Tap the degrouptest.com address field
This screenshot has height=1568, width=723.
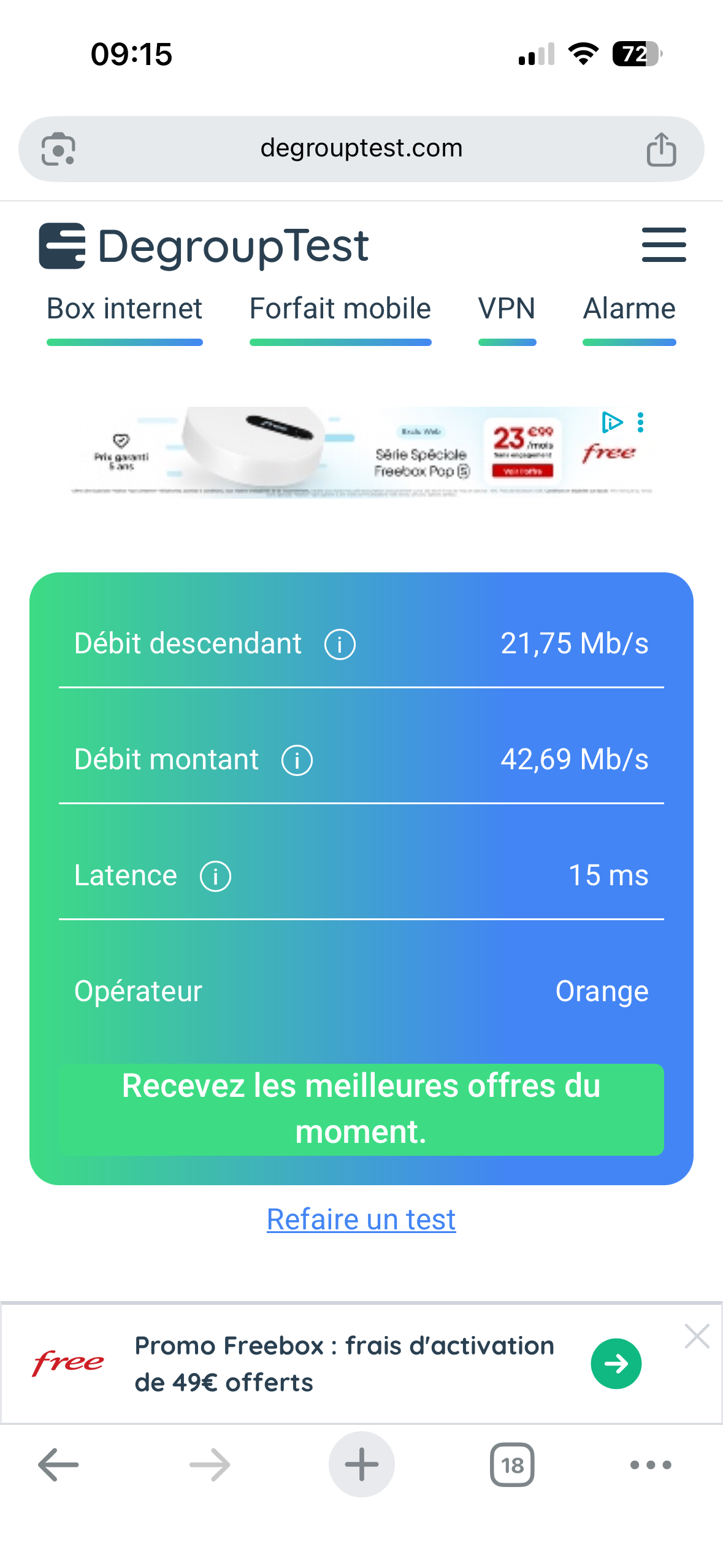pyautogui.click(x=361, y=148)
